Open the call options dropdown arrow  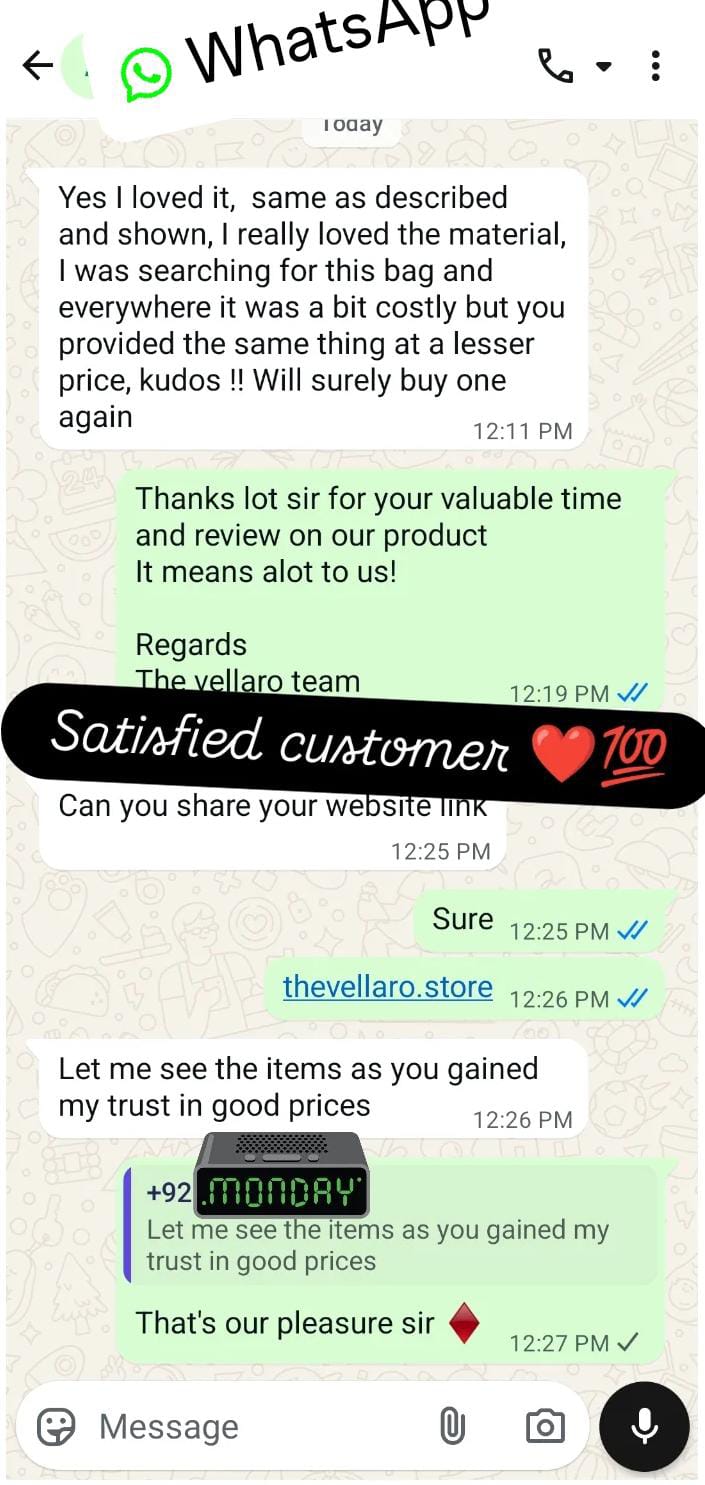pyautogui.click(x=603, y=67)
